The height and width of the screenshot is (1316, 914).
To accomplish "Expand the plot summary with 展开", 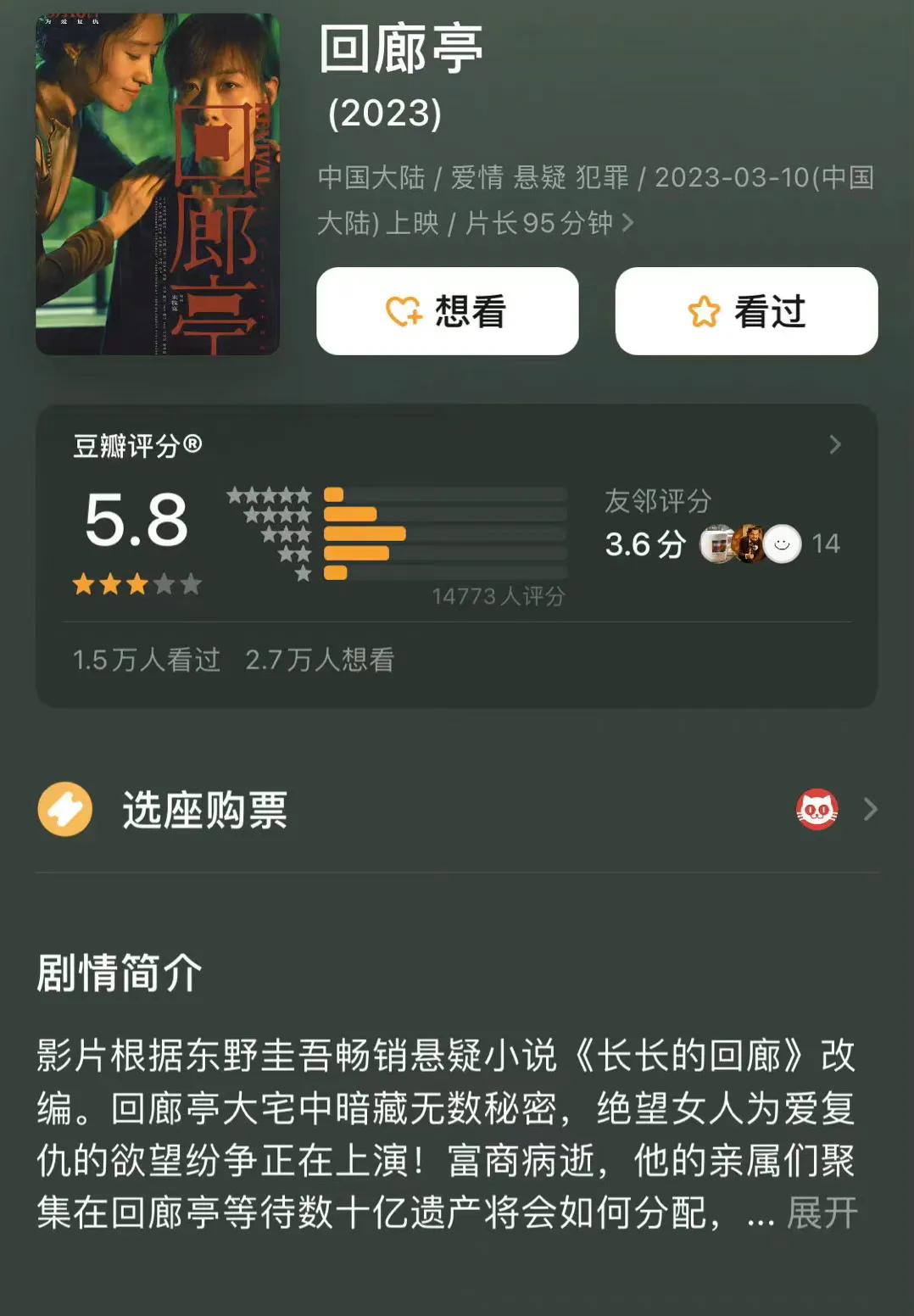I will [x=822, y=1213].
